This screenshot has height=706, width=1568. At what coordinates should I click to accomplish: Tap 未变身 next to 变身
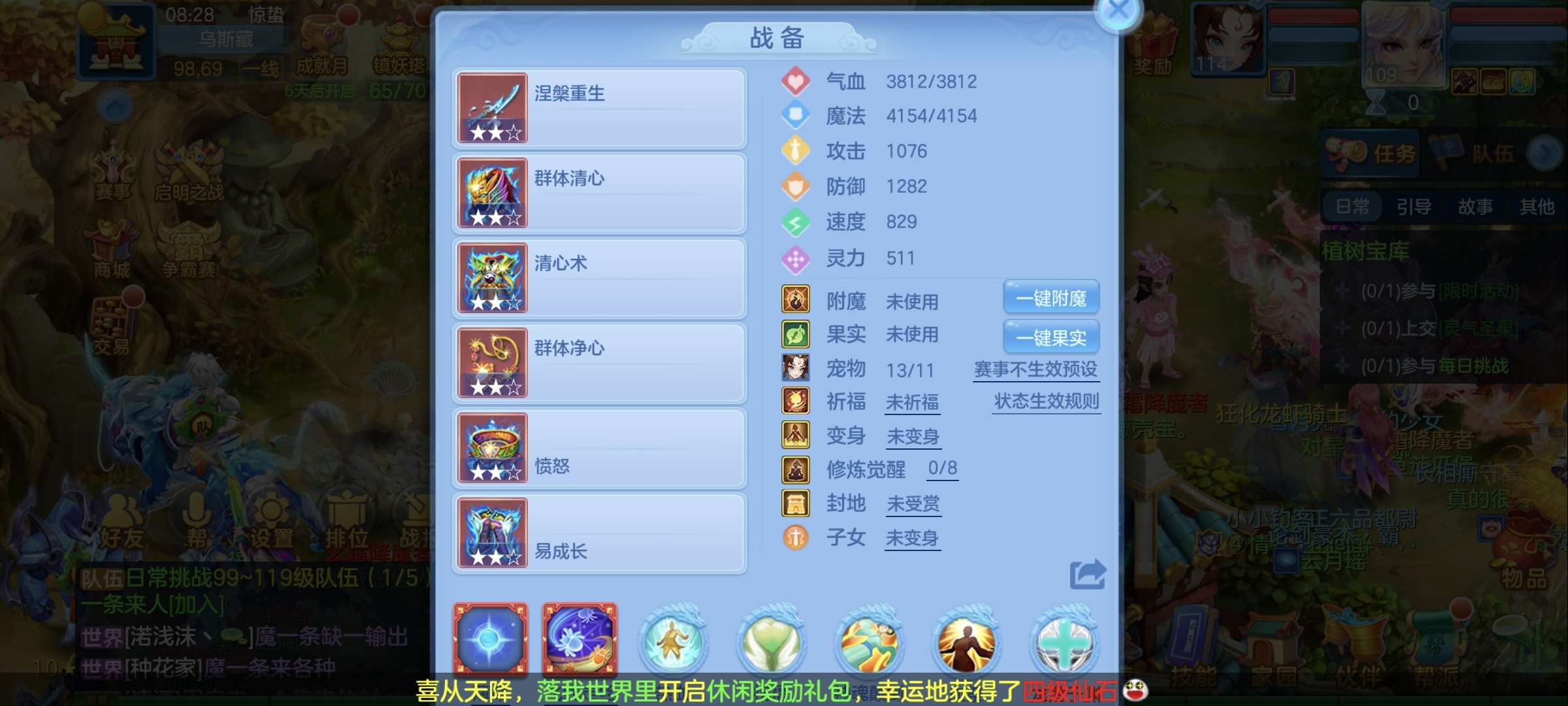[x=913, y=437]
